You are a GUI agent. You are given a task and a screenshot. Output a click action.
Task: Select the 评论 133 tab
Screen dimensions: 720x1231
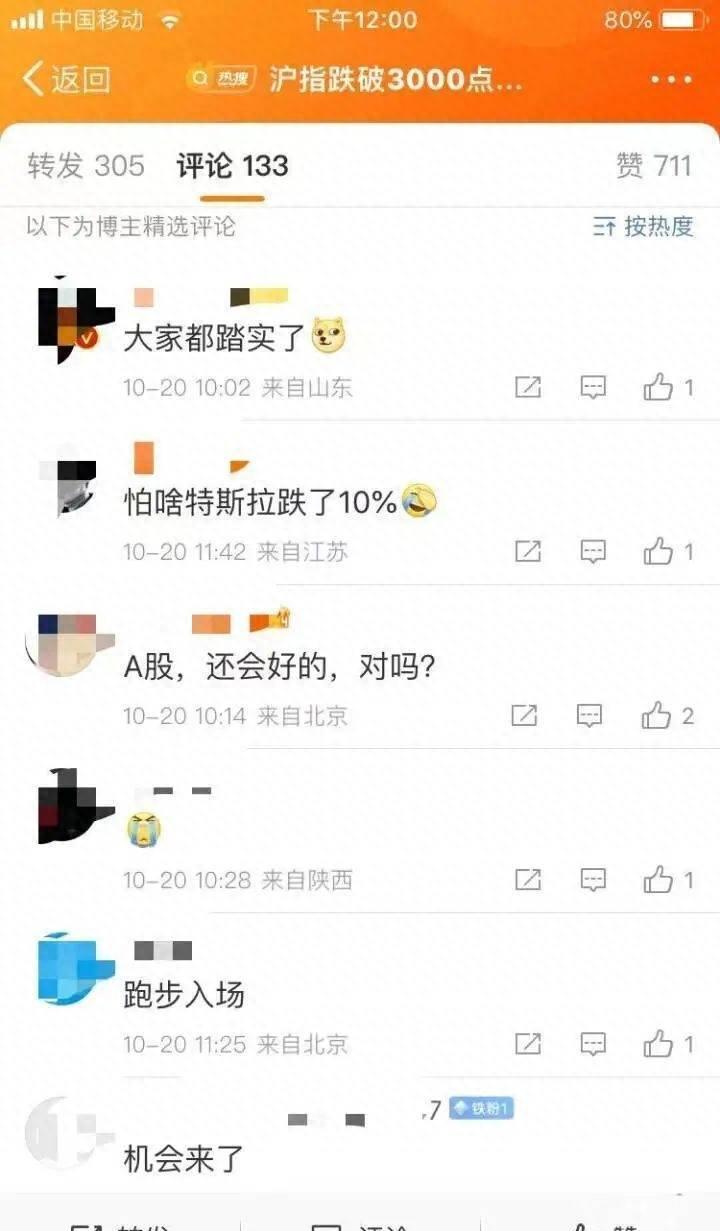[233, 166]
